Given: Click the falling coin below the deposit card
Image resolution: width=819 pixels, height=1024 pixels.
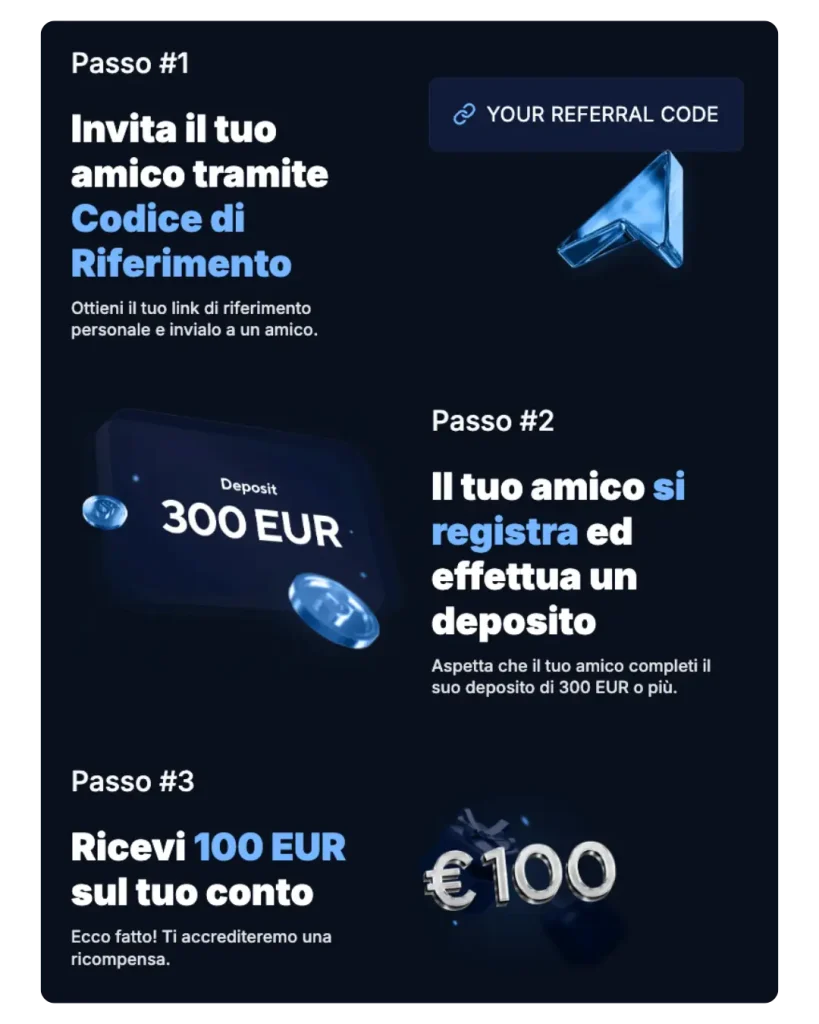Looking at the screenshot, I should [330, 610].
